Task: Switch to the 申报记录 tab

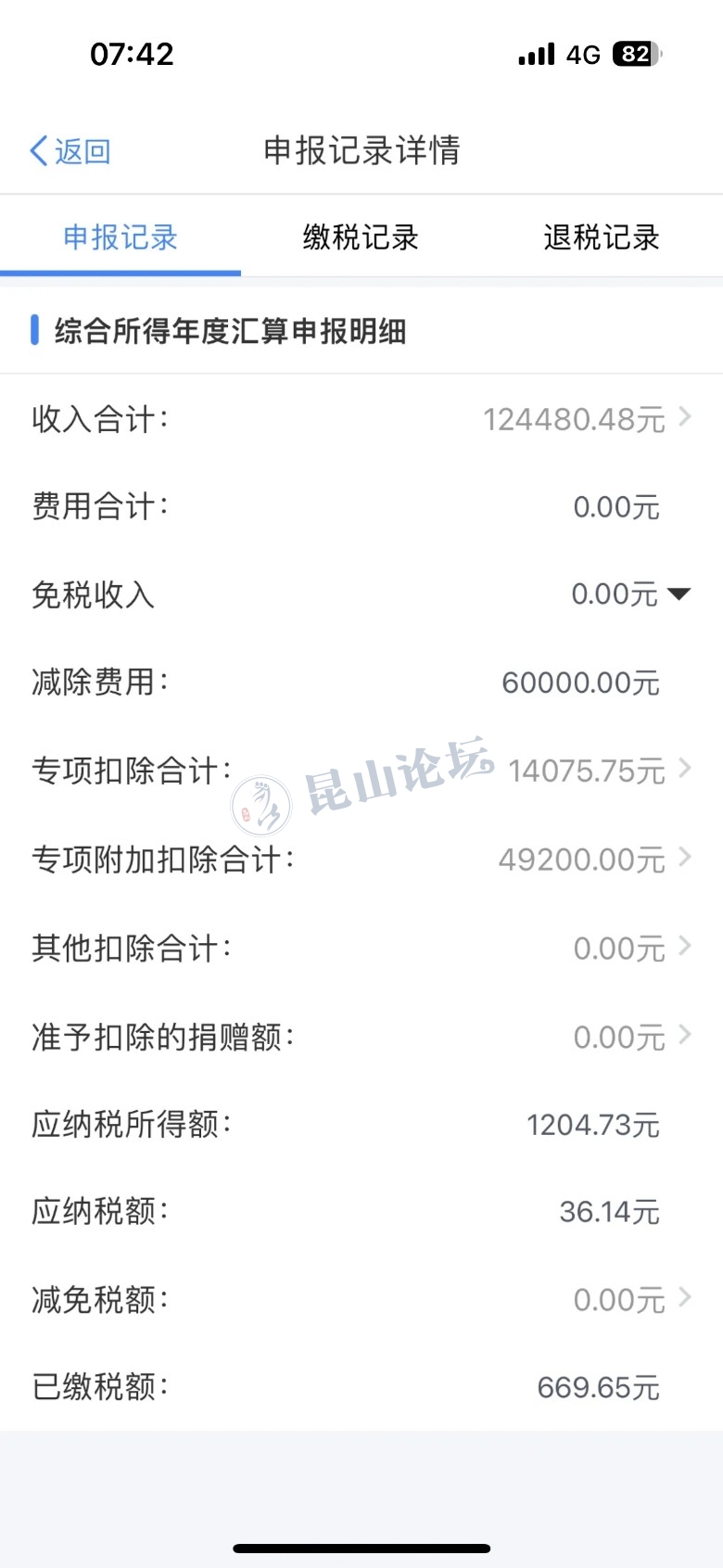Action: pyautogui.click(x=120, y=237)
